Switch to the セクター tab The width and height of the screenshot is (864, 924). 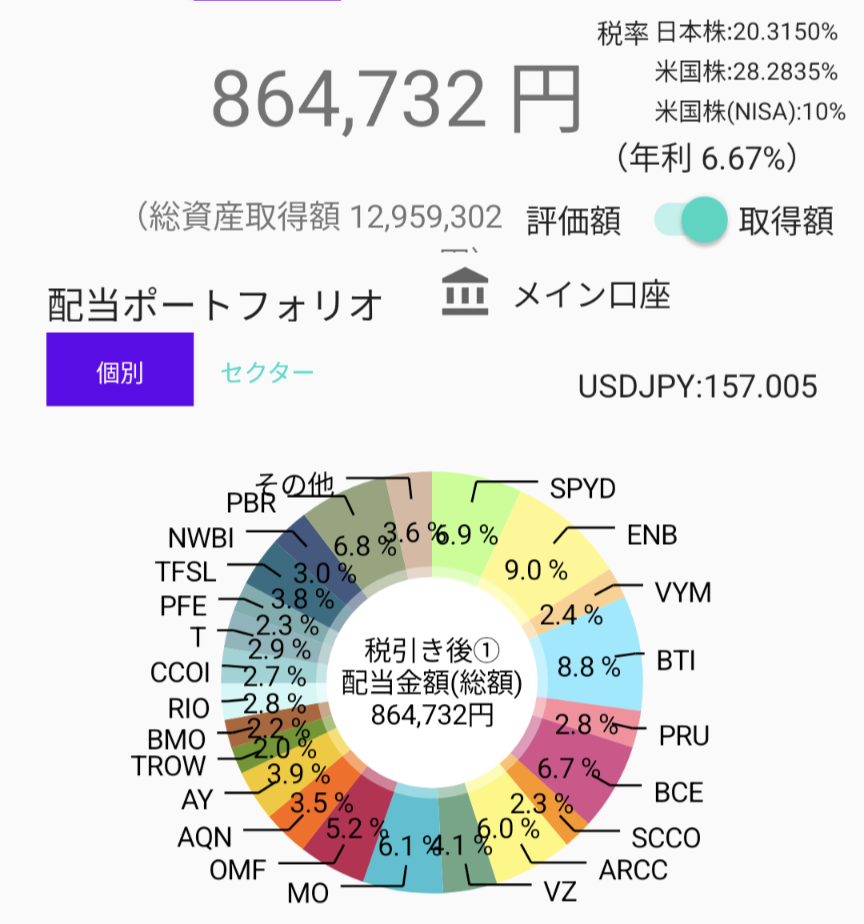(267, 372)
